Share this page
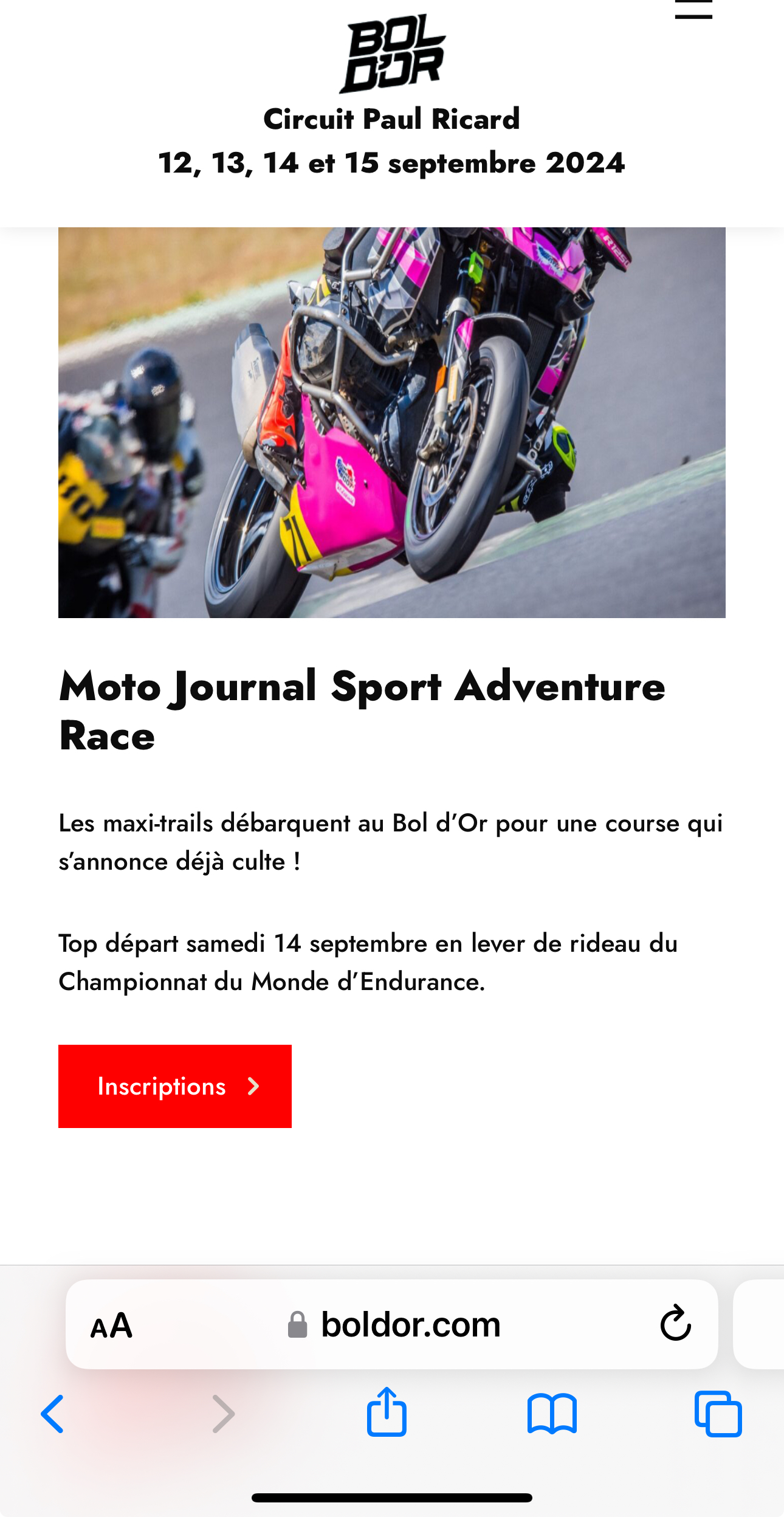Image resolution: width=784 pixels, height=1517 pixels. (387, 1412)
